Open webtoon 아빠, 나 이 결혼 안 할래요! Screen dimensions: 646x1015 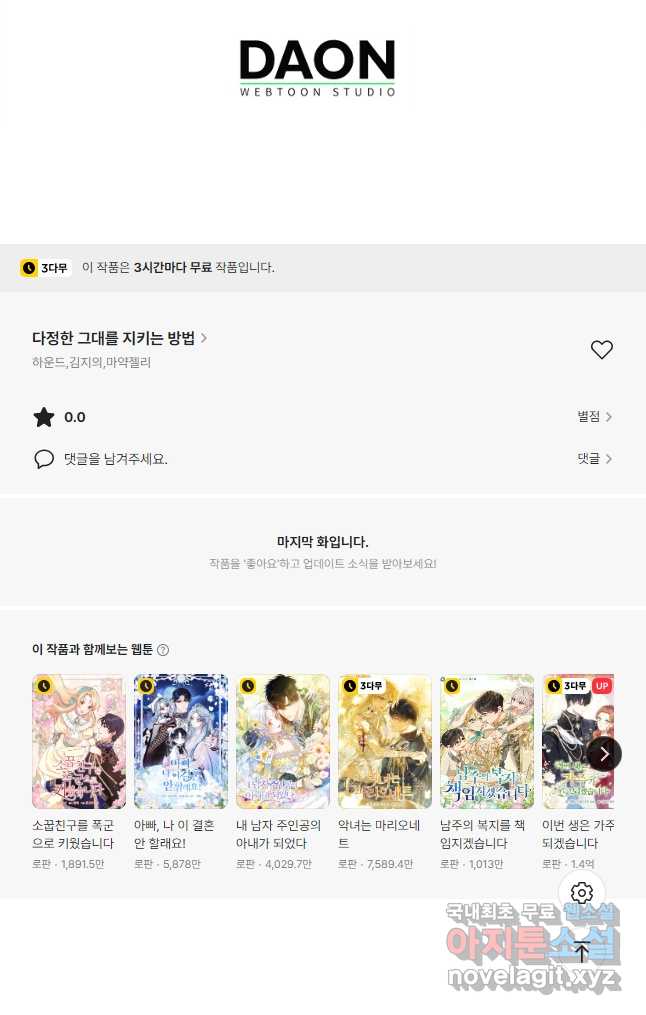pyautogui.click(x=181, y=741)
